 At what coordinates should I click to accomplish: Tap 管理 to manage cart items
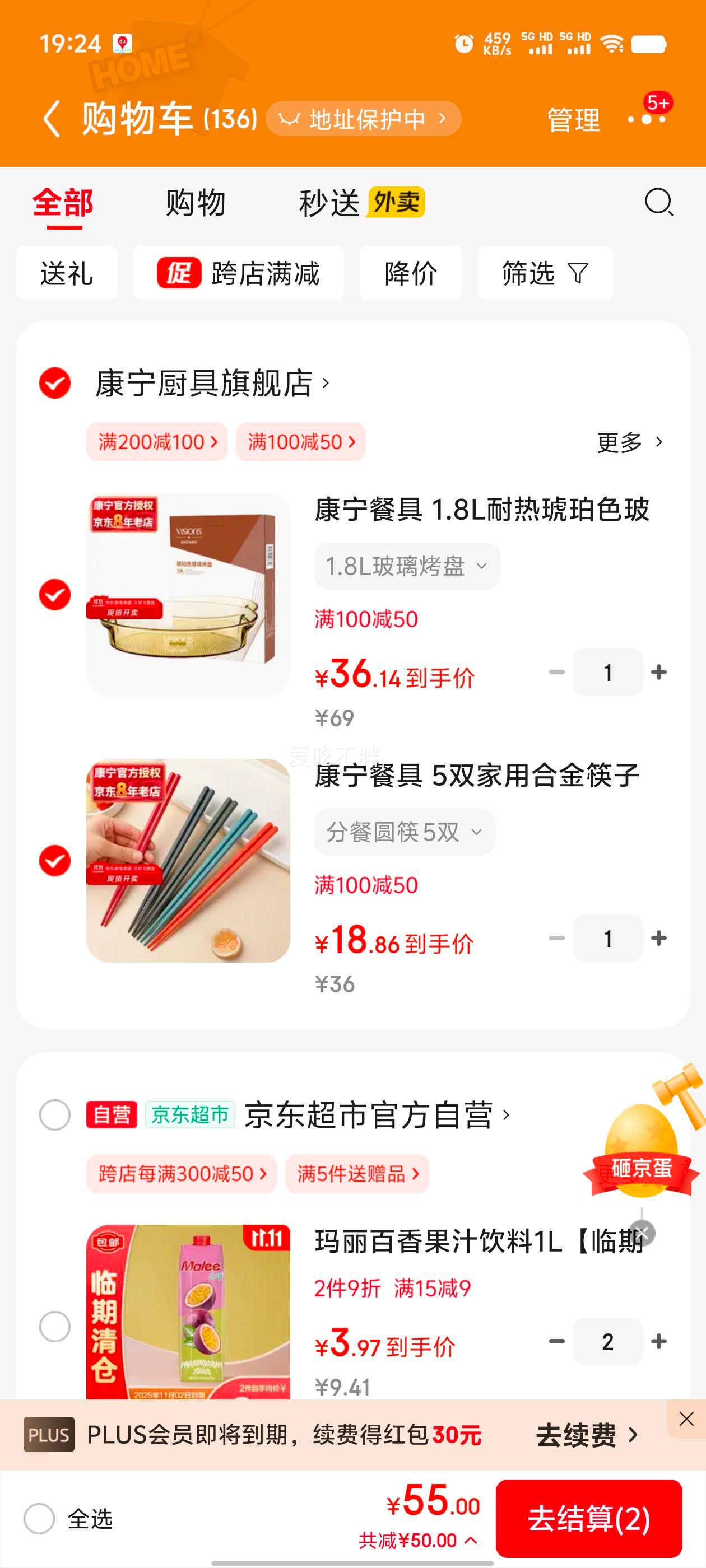pyautogui.click(x=573, y=119)
